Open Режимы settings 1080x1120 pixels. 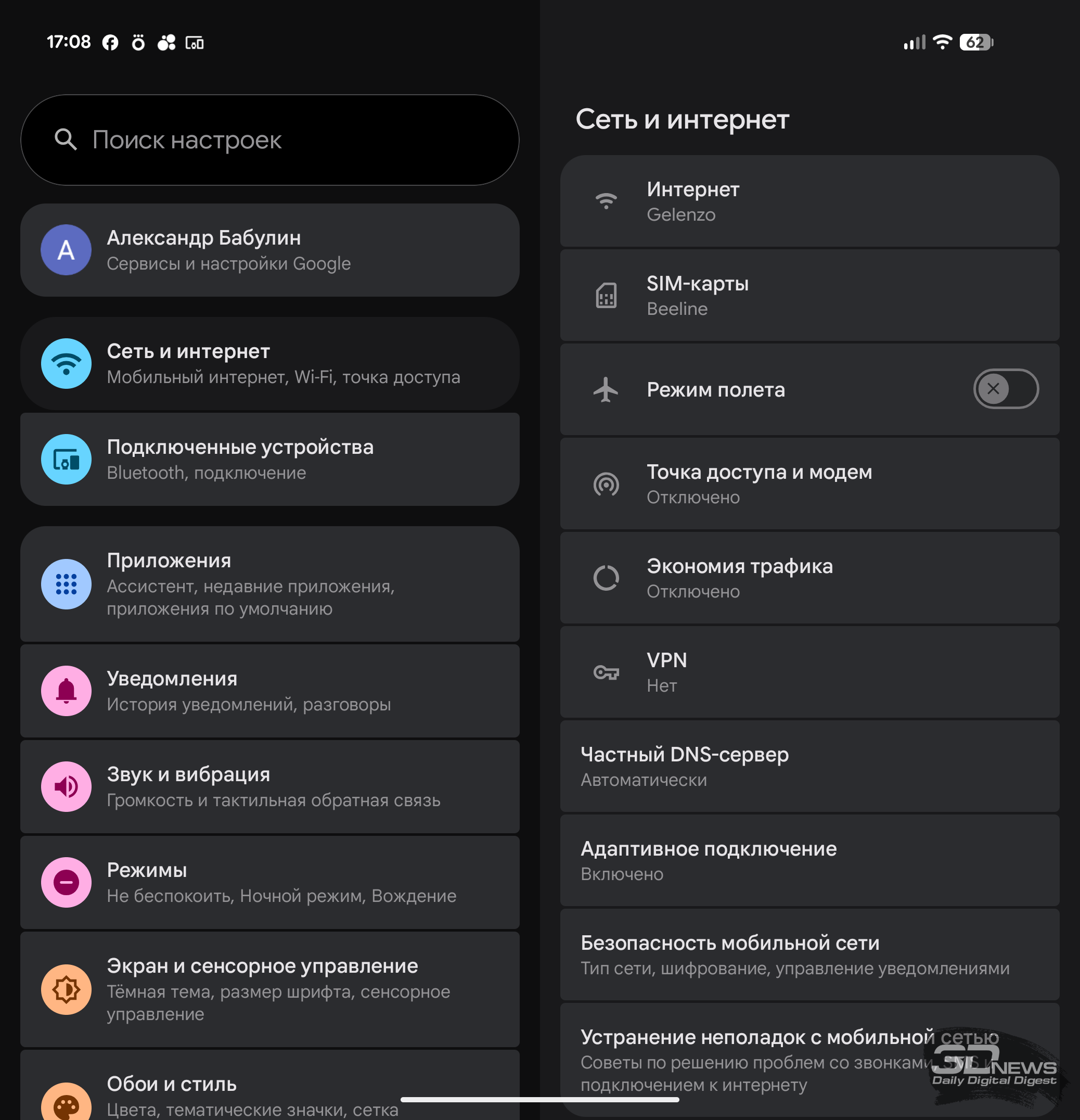coord(269,882)
